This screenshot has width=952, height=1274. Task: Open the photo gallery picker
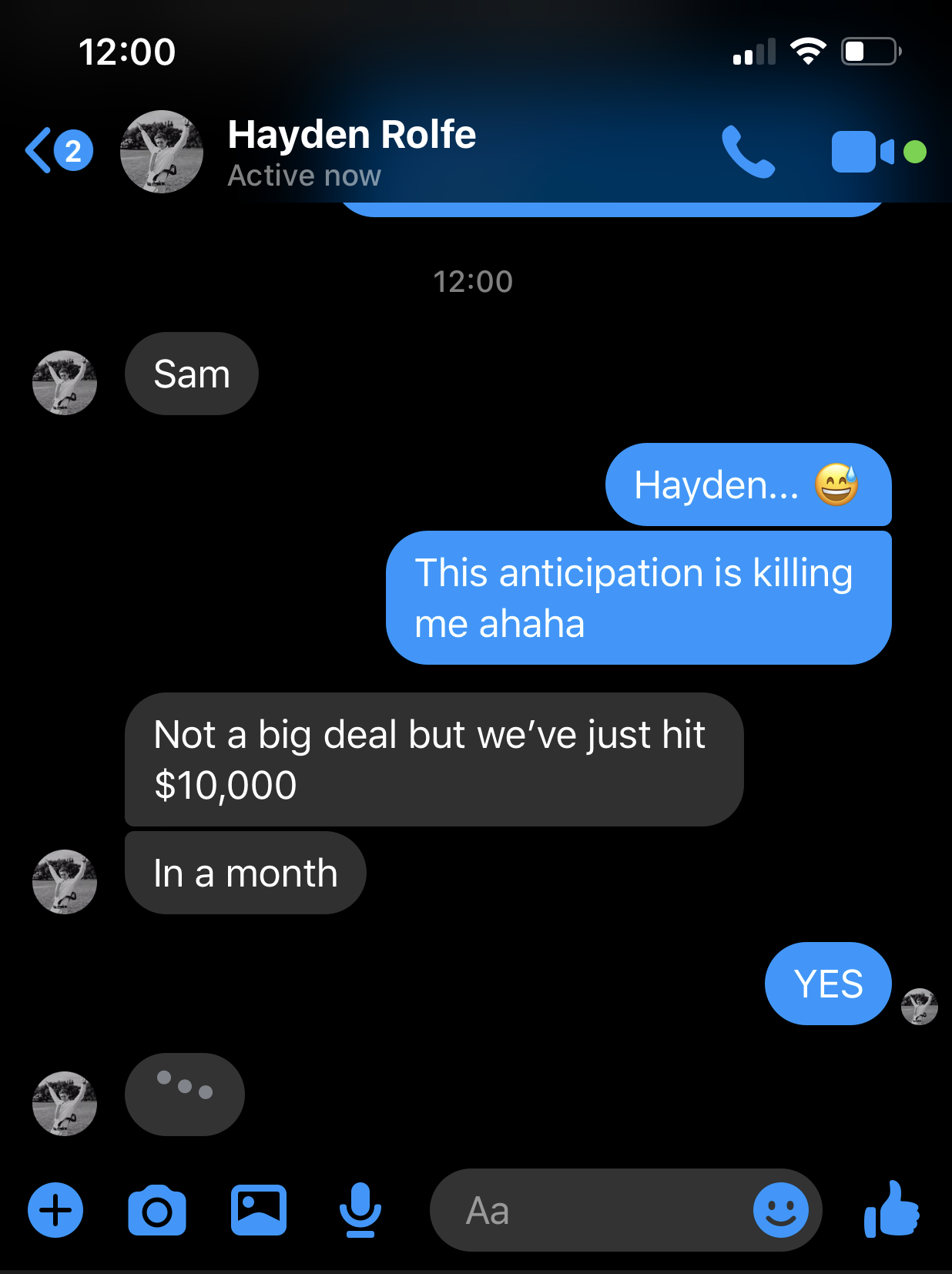259,1210
